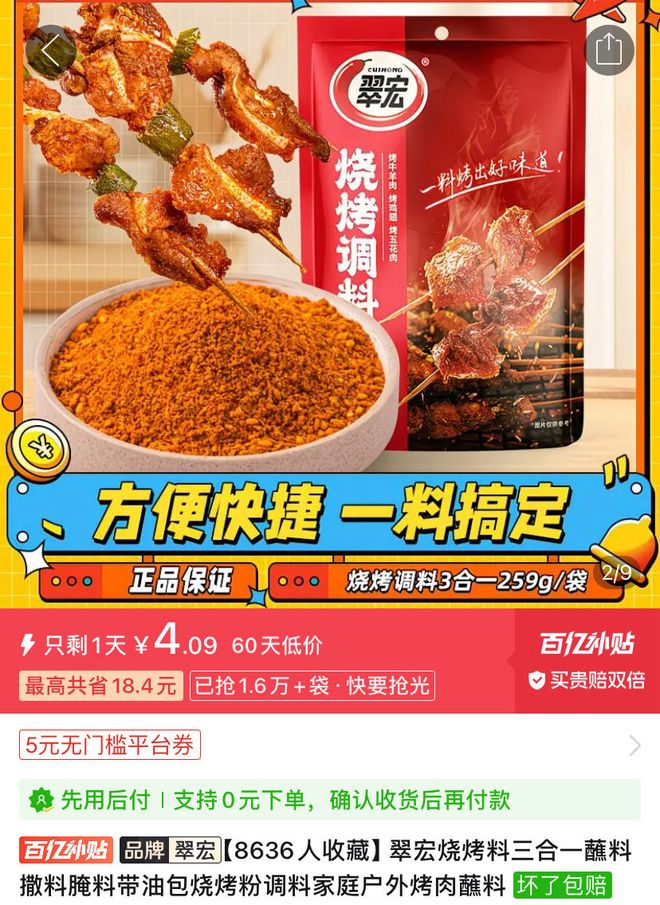Screen dimensions: 660x905
Task: Tap the 买贵赔双倍 guarantee label
Action: [x=587, y=680]
